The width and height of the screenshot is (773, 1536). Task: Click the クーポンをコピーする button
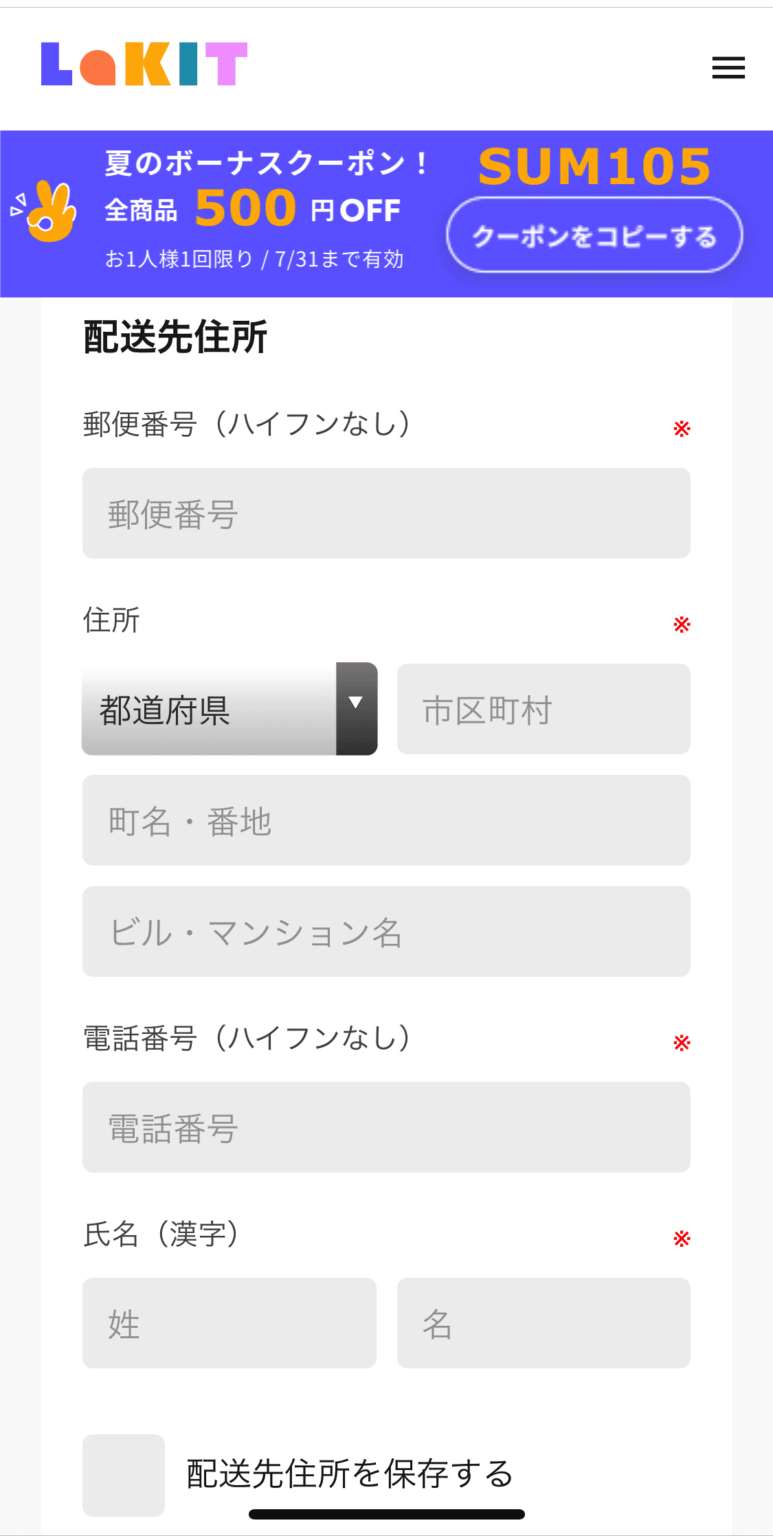594,235
